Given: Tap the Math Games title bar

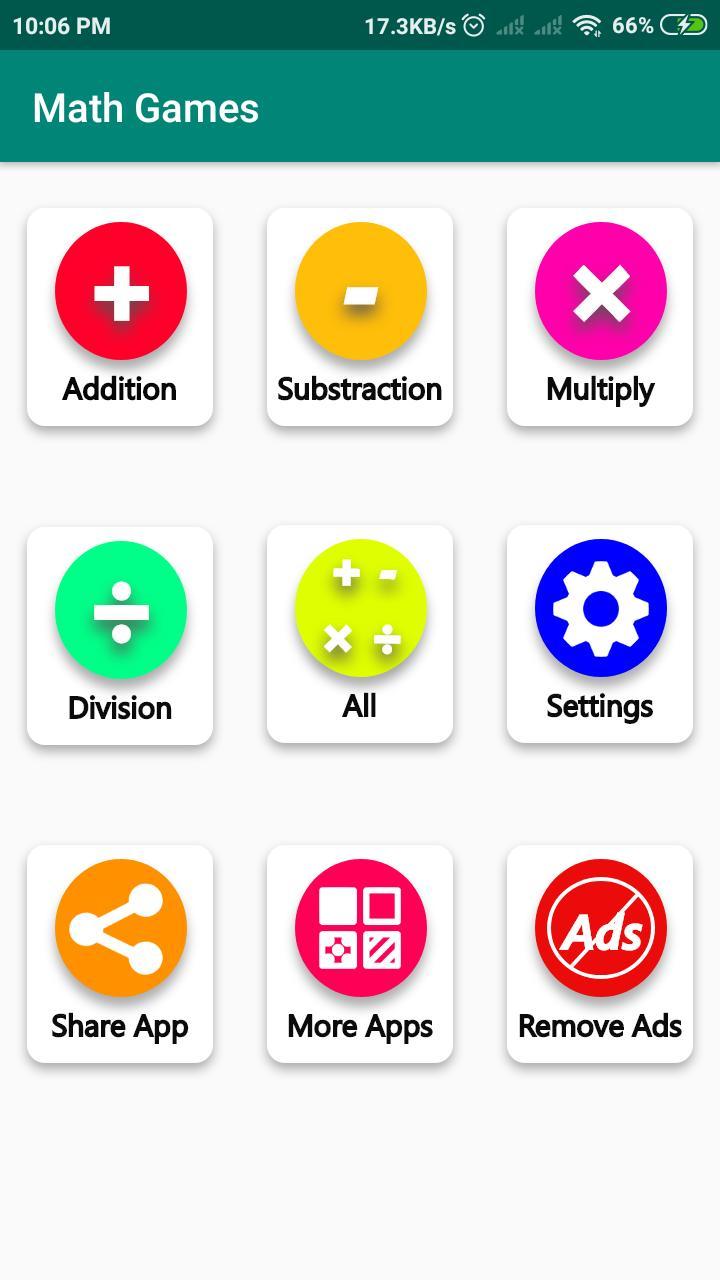Looking at the screenshot, I should [x=145, y=107].
